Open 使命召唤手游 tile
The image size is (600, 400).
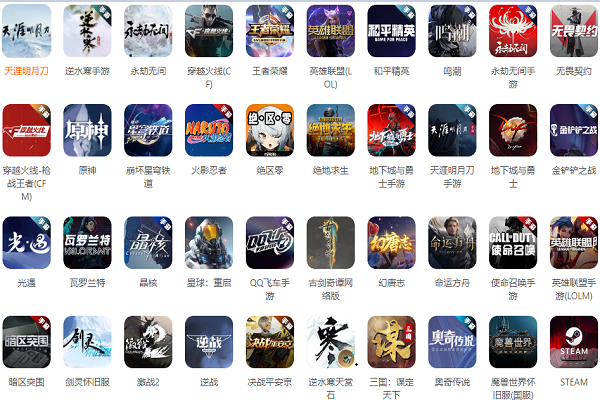click(513, 241)
